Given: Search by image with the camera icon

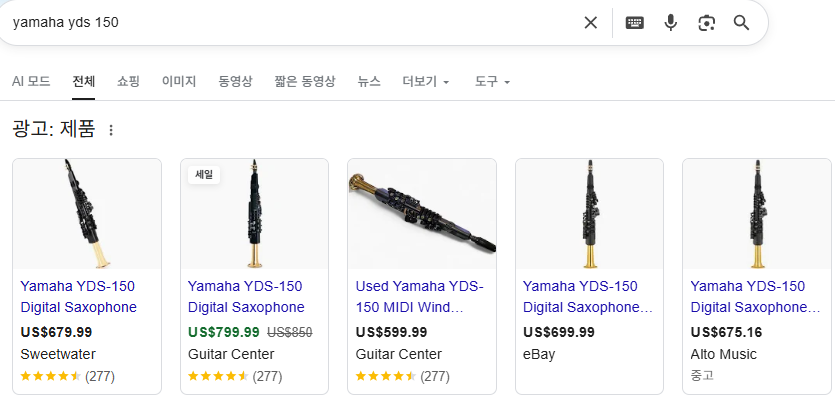Looking at the screenshot, I should (707, 23).
